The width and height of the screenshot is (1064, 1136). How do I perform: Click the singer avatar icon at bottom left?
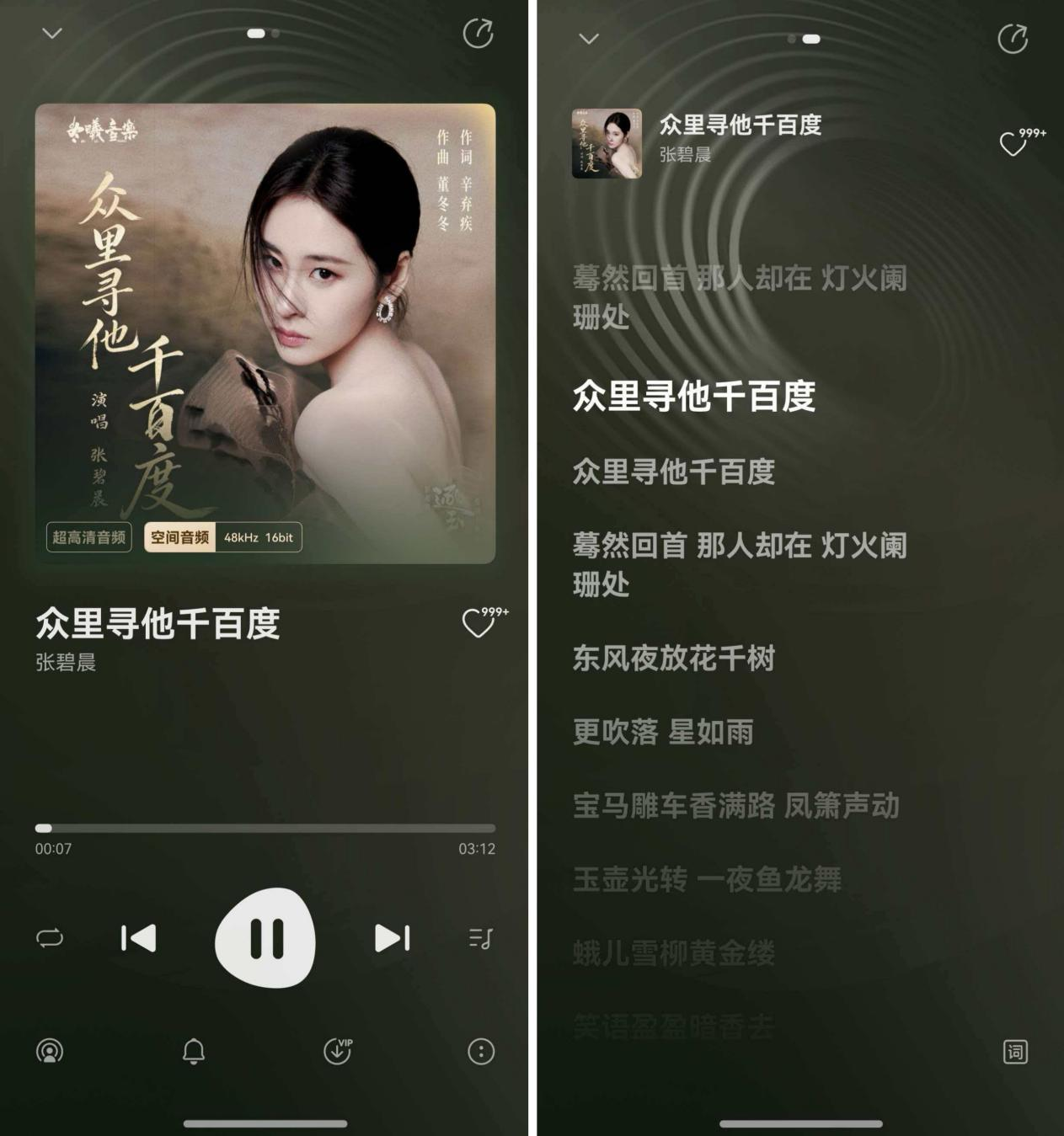tap(49, 1052)
